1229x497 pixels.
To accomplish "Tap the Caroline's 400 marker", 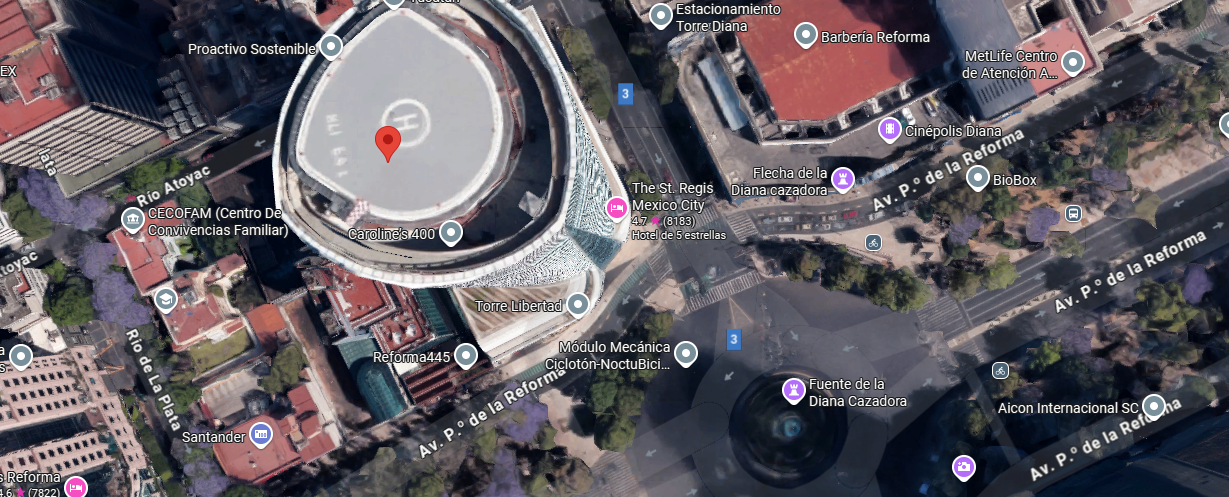I will (x=451, y=233).
